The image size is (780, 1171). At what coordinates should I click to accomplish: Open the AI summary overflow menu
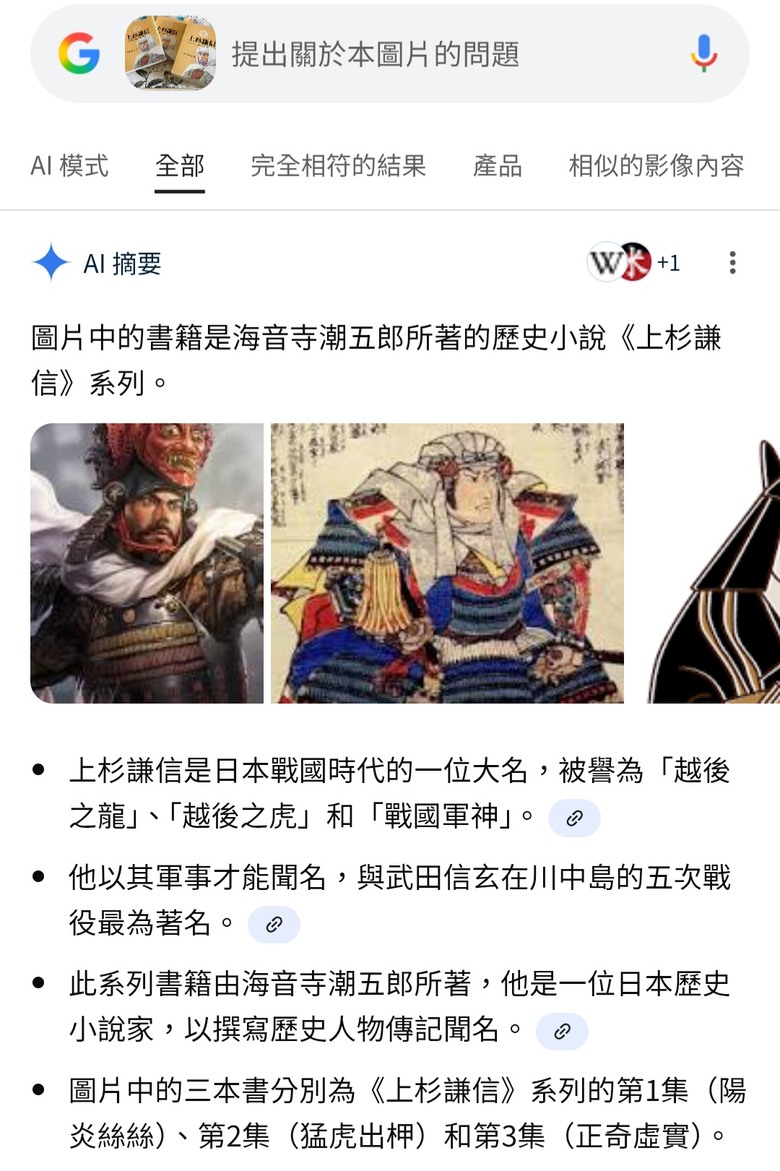[732, 263]
